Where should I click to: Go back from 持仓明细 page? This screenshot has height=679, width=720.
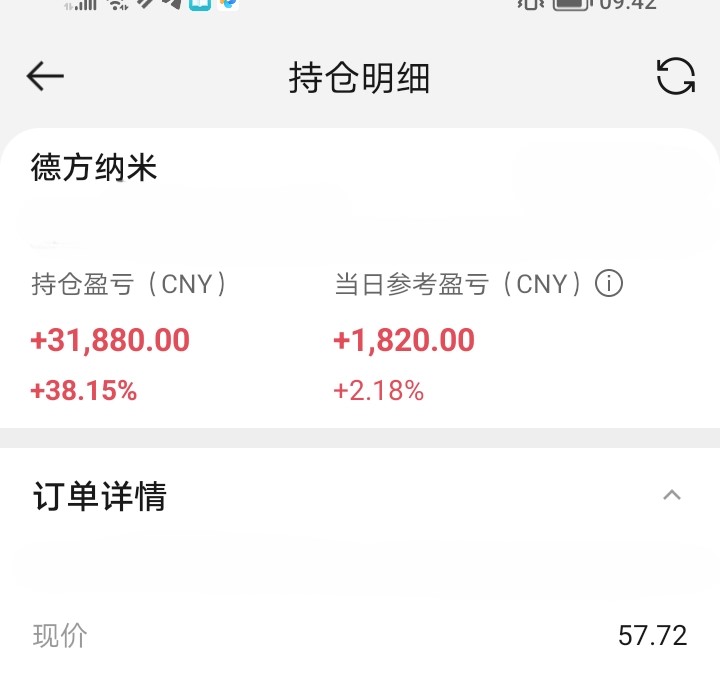(45, 76)
